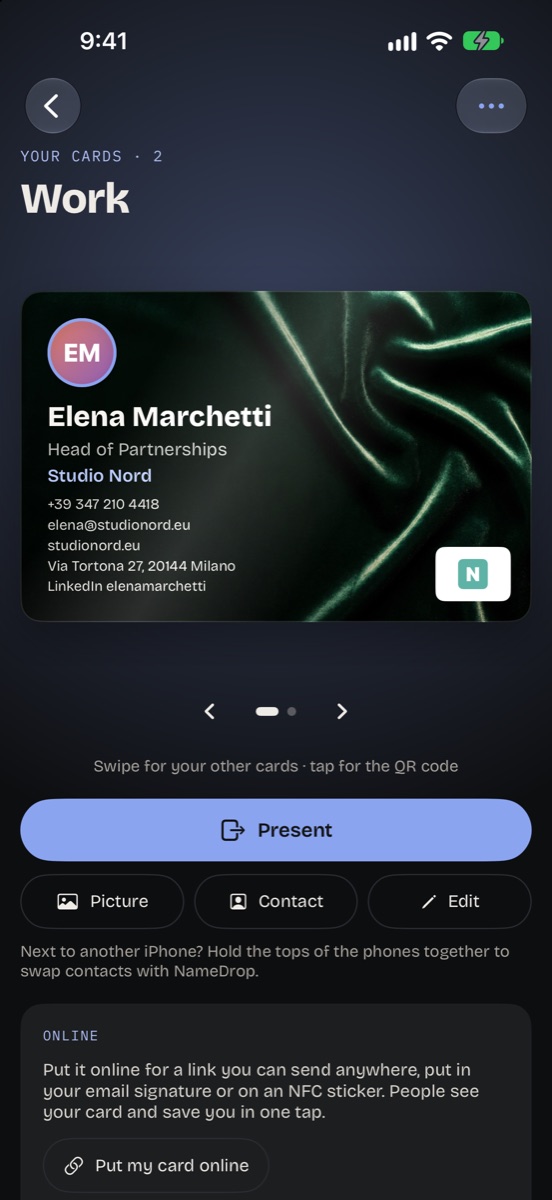Show the next card with right chevron
Viewport: 552px width, 1200px height.
click(342, 711)
